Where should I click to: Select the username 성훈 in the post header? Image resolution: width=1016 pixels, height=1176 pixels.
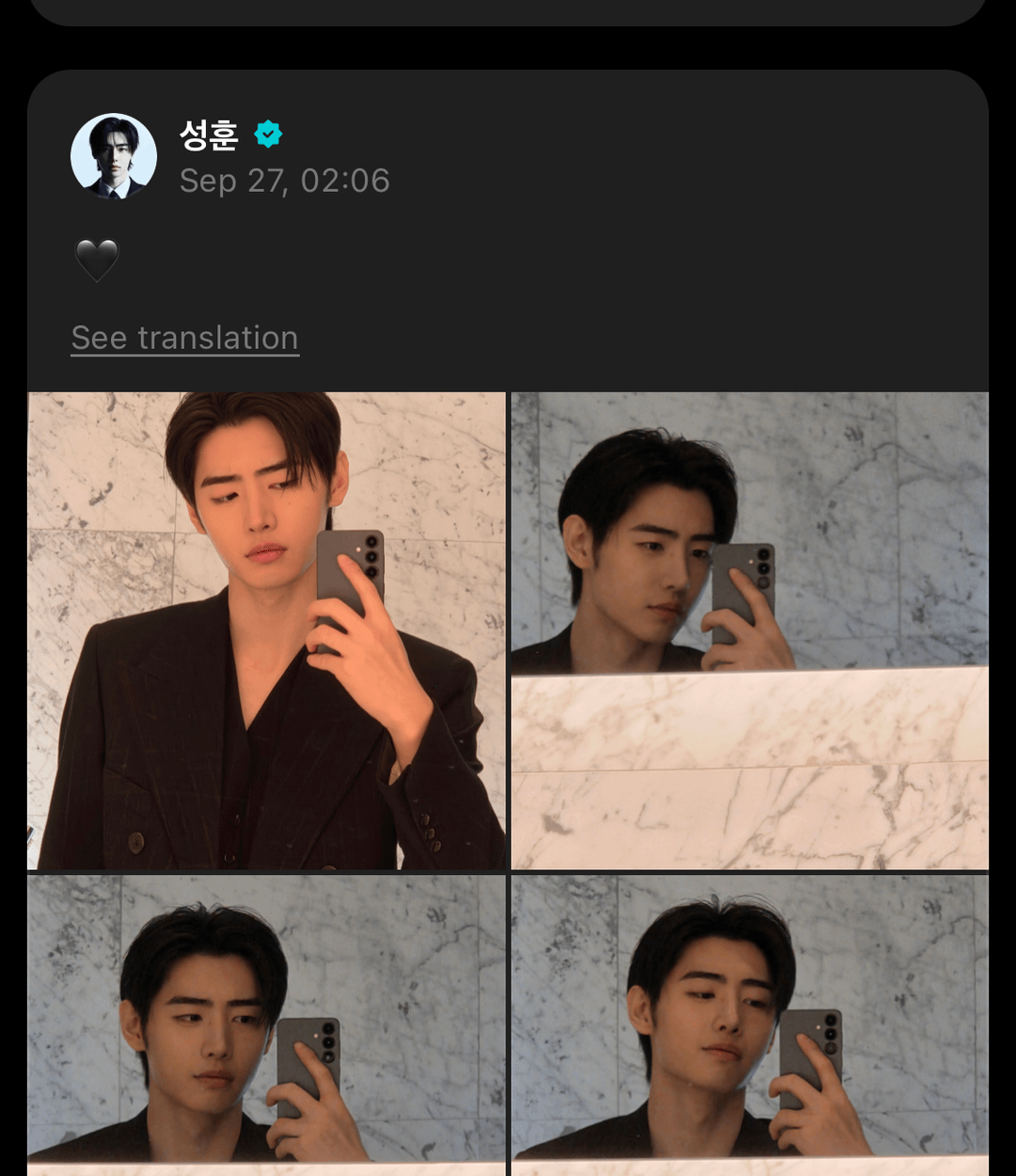click(x=211, y=136)
